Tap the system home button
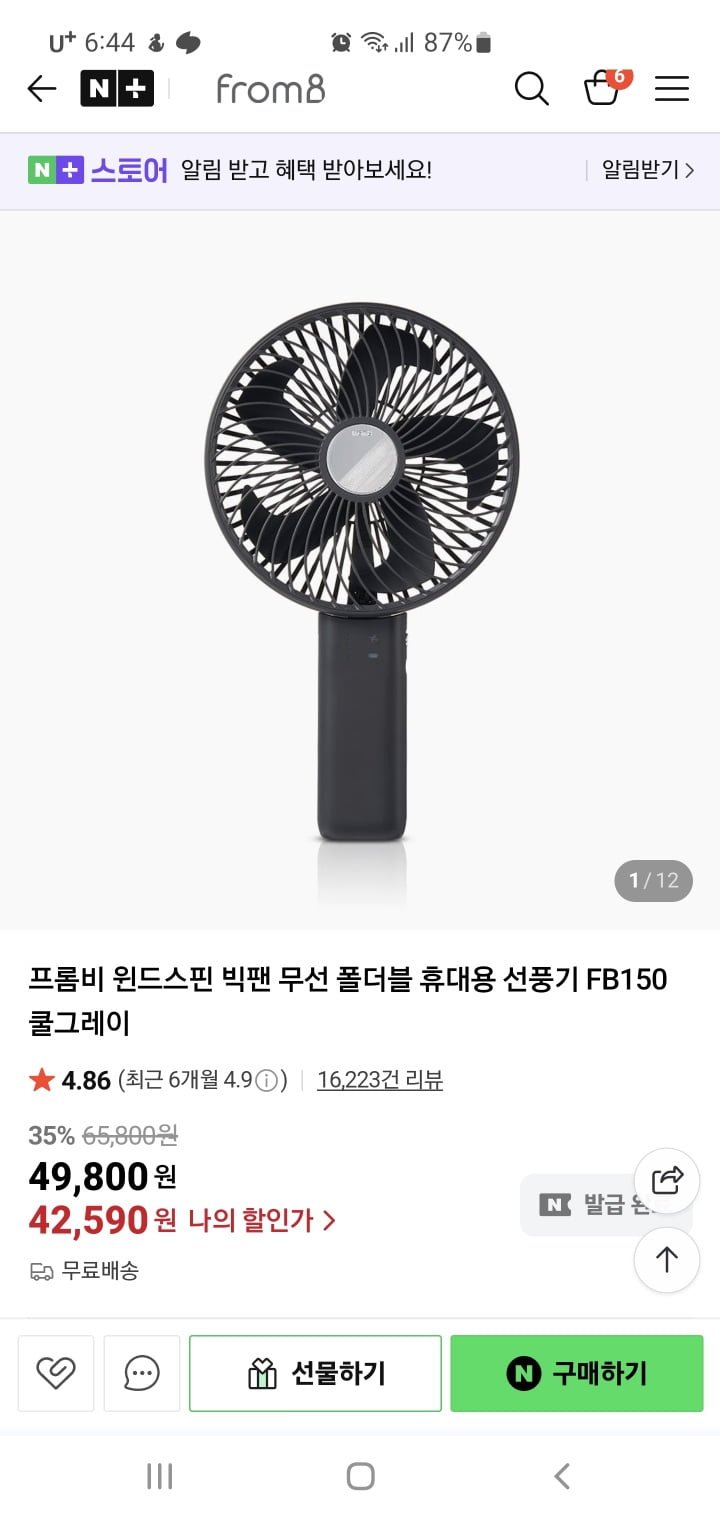Image resolution: width=720 pixels, height=1520 pixels. [x=360, y=1476]
